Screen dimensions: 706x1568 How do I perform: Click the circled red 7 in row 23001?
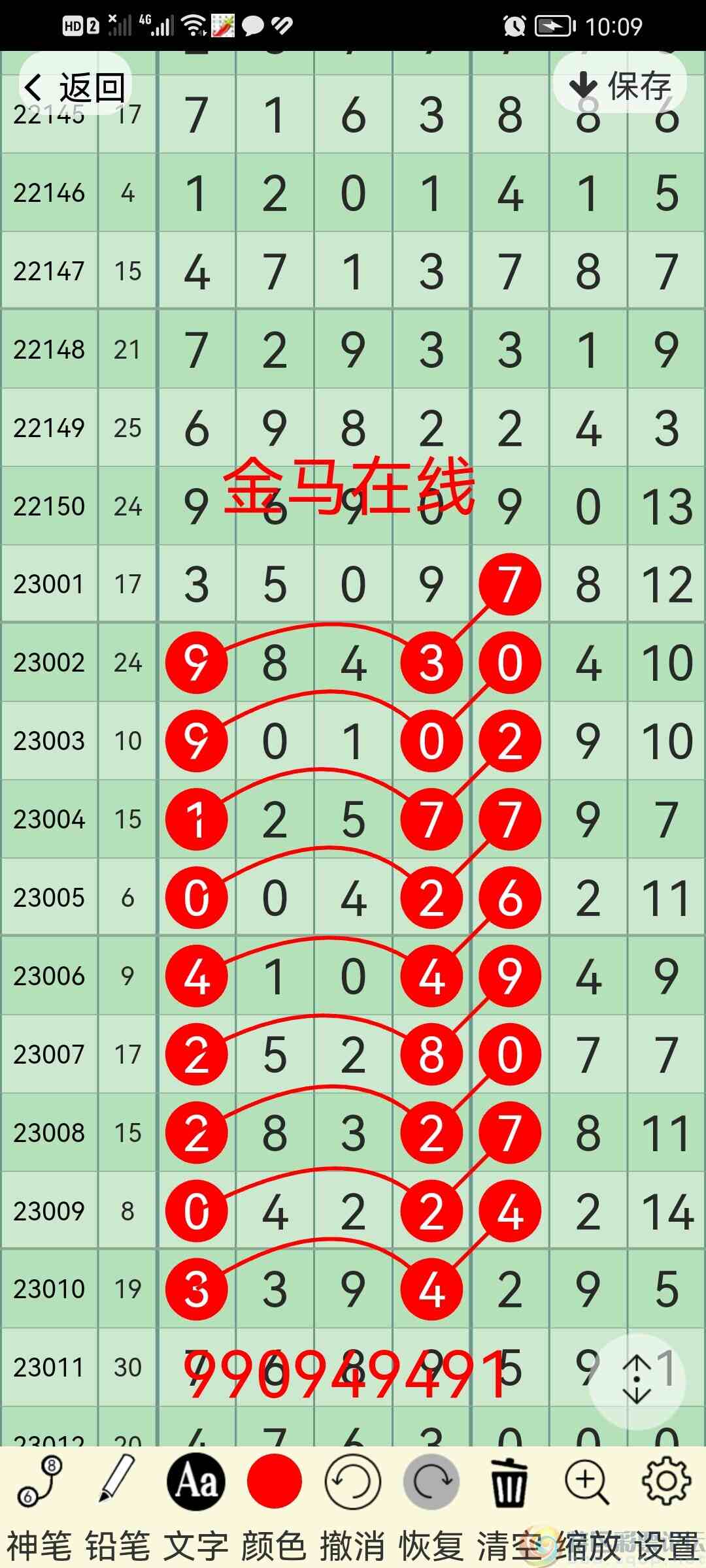tap(509, 583)
